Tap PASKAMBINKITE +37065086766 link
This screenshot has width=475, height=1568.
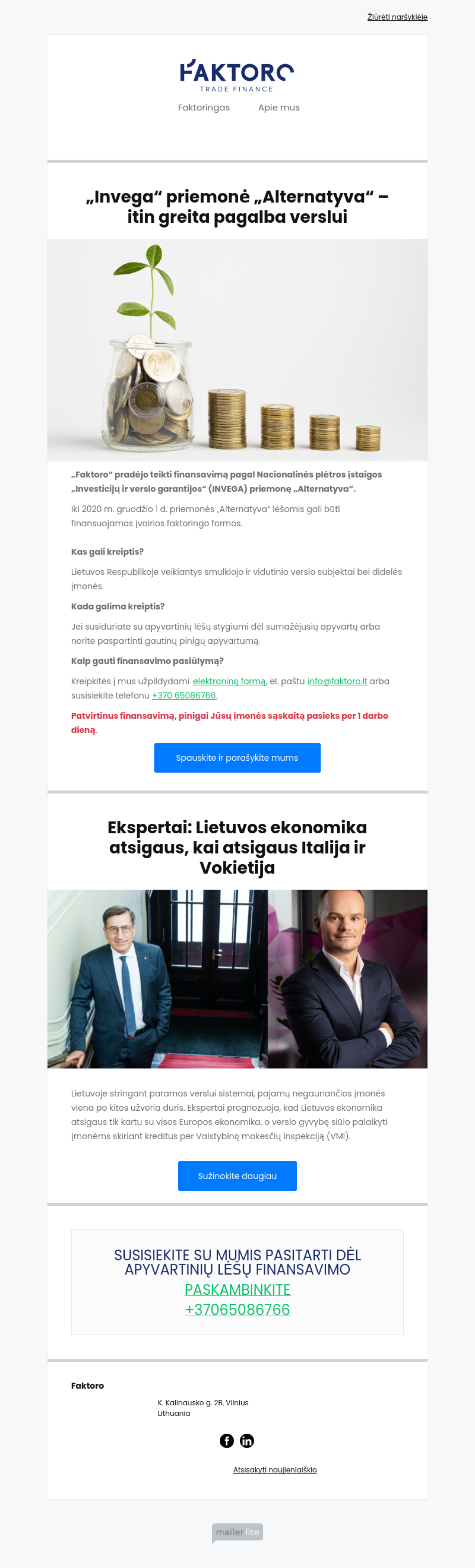[237, 1300]
